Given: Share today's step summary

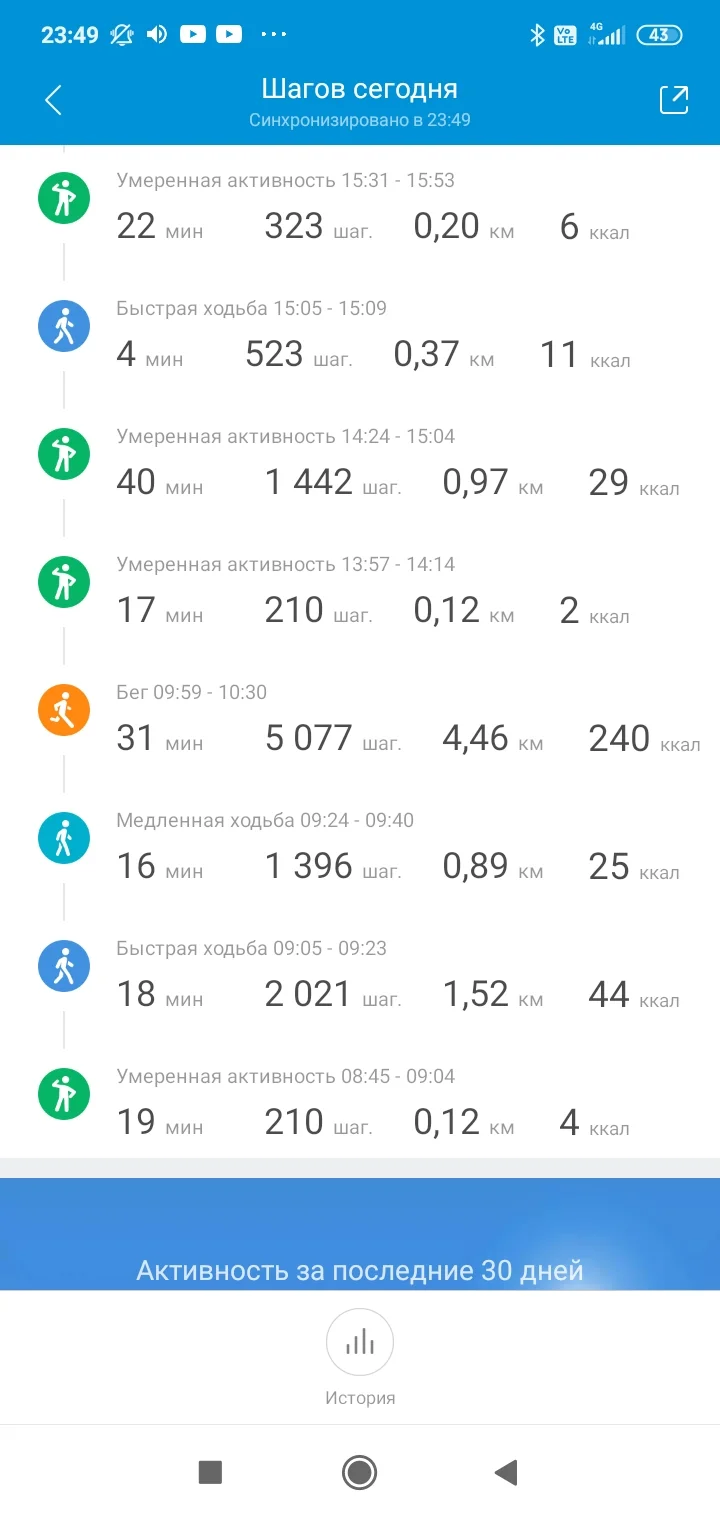Looking at the screenshot, I should pos(674,100).
